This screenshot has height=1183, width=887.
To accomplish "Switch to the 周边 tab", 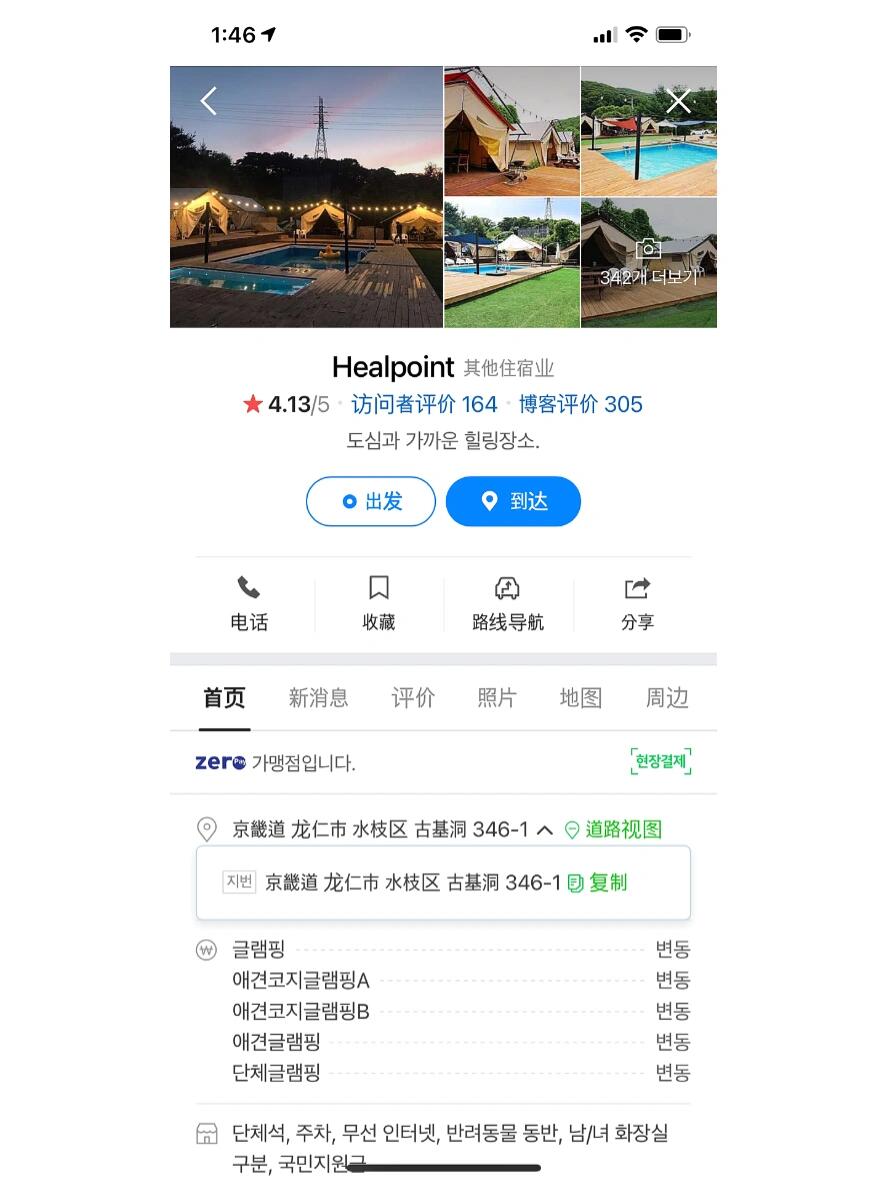I will click(x=666, y=698).
